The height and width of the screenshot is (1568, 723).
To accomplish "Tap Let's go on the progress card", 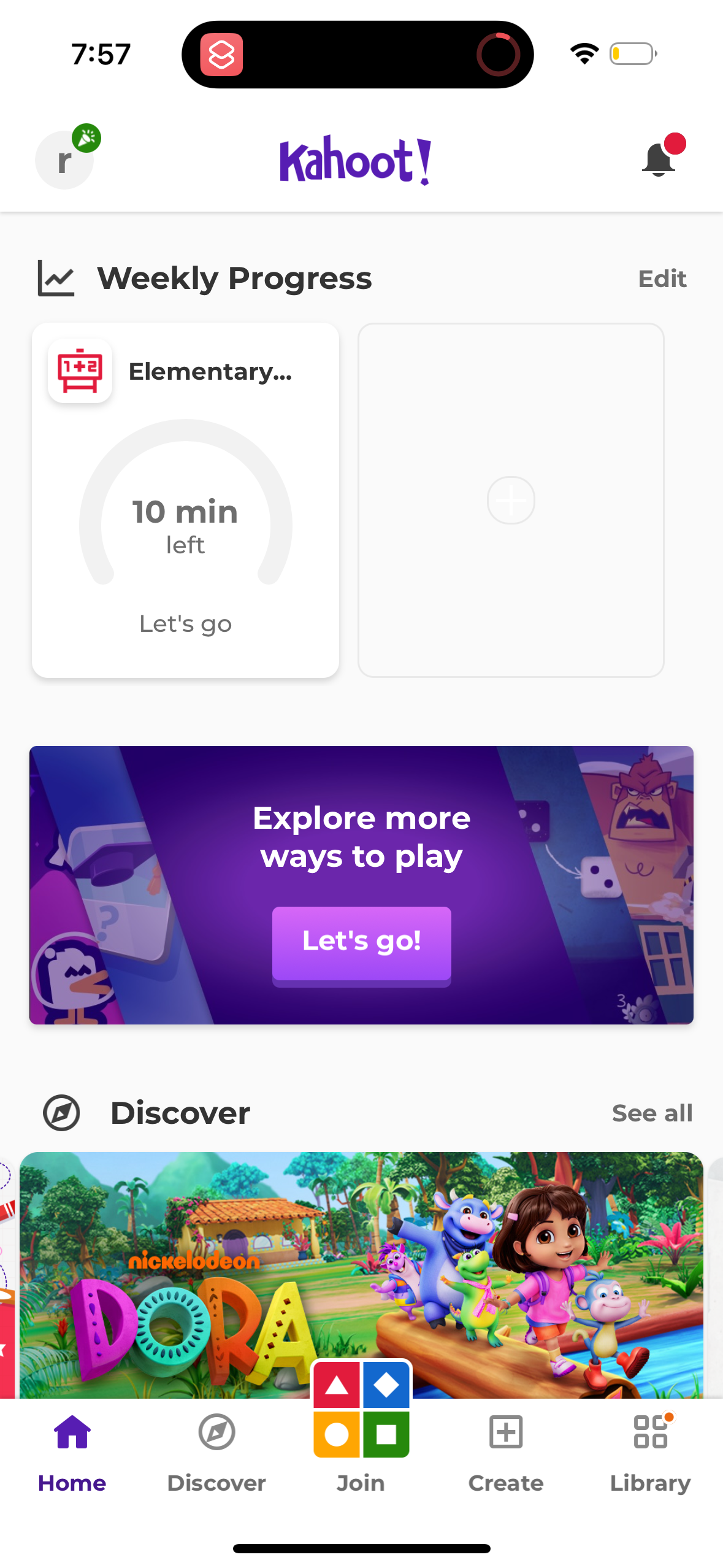I will click(185, 623).
